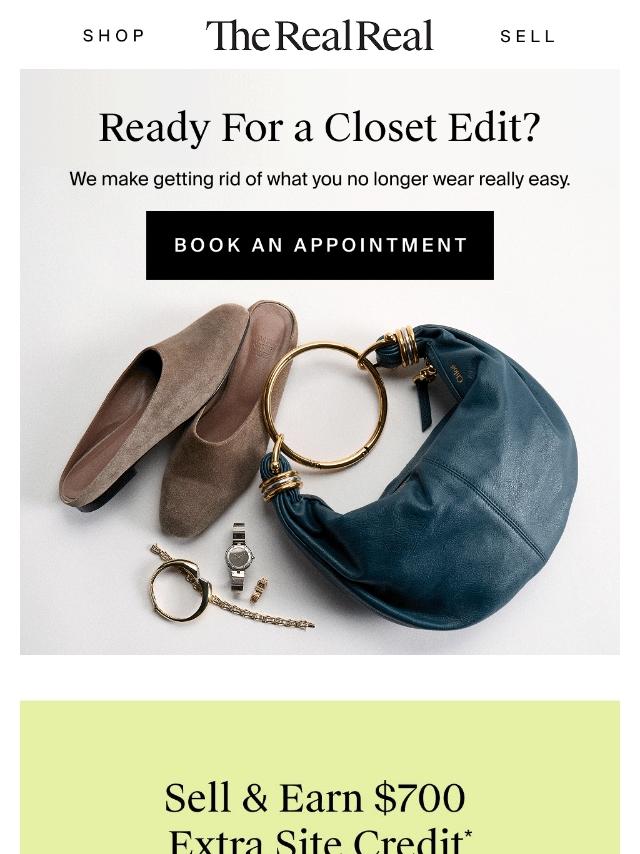Open the SELL link in header

(528, 37)
